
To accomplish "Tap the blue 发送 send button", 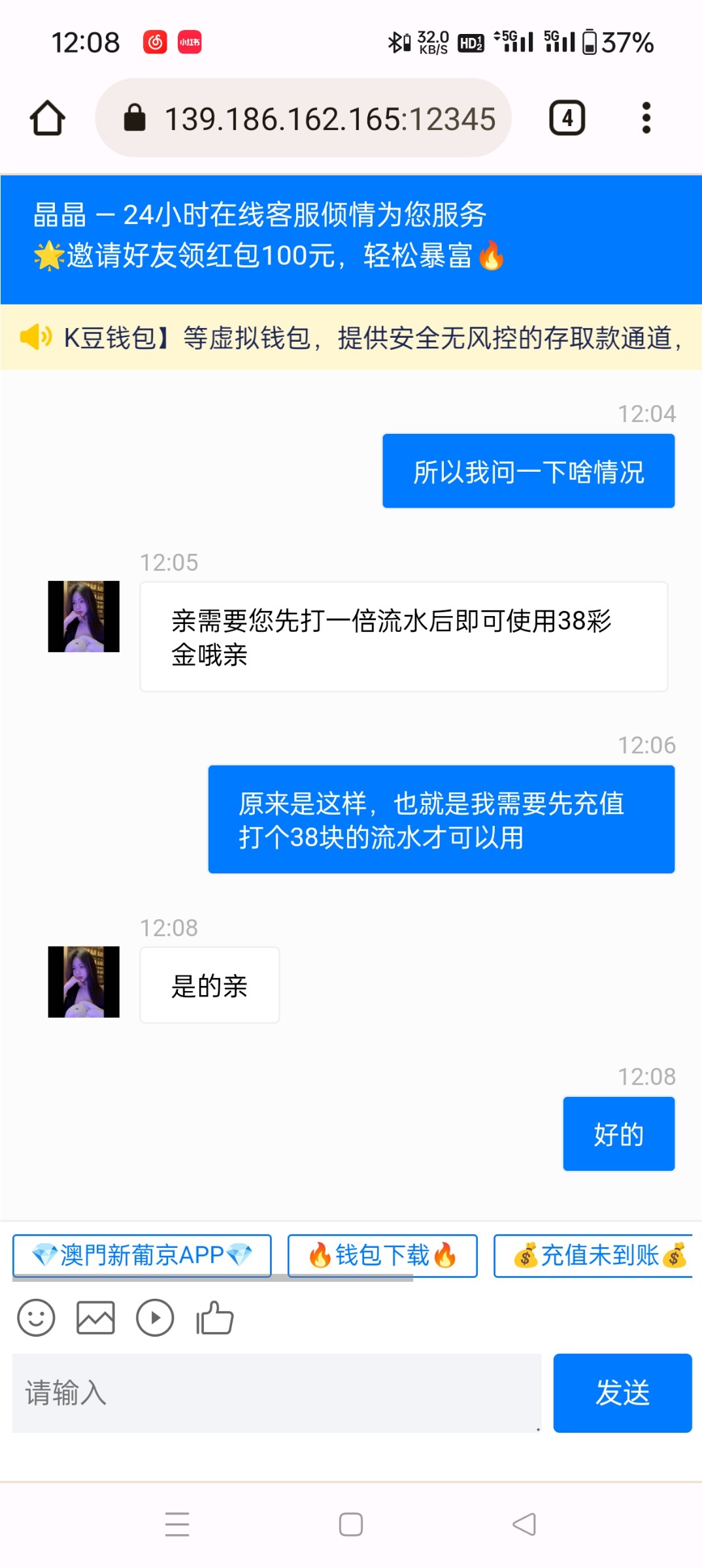I will (622, 1393).
